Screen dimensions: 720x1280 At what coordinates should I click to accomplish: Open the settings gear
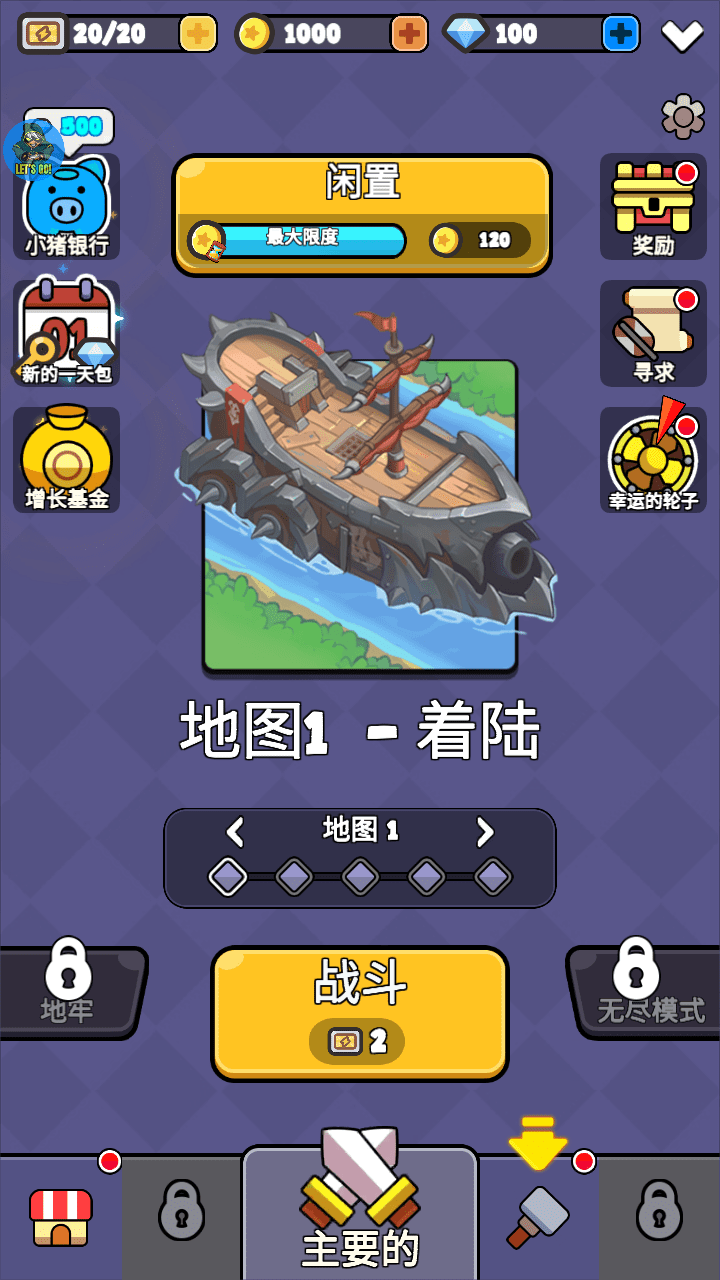point(683,117)
